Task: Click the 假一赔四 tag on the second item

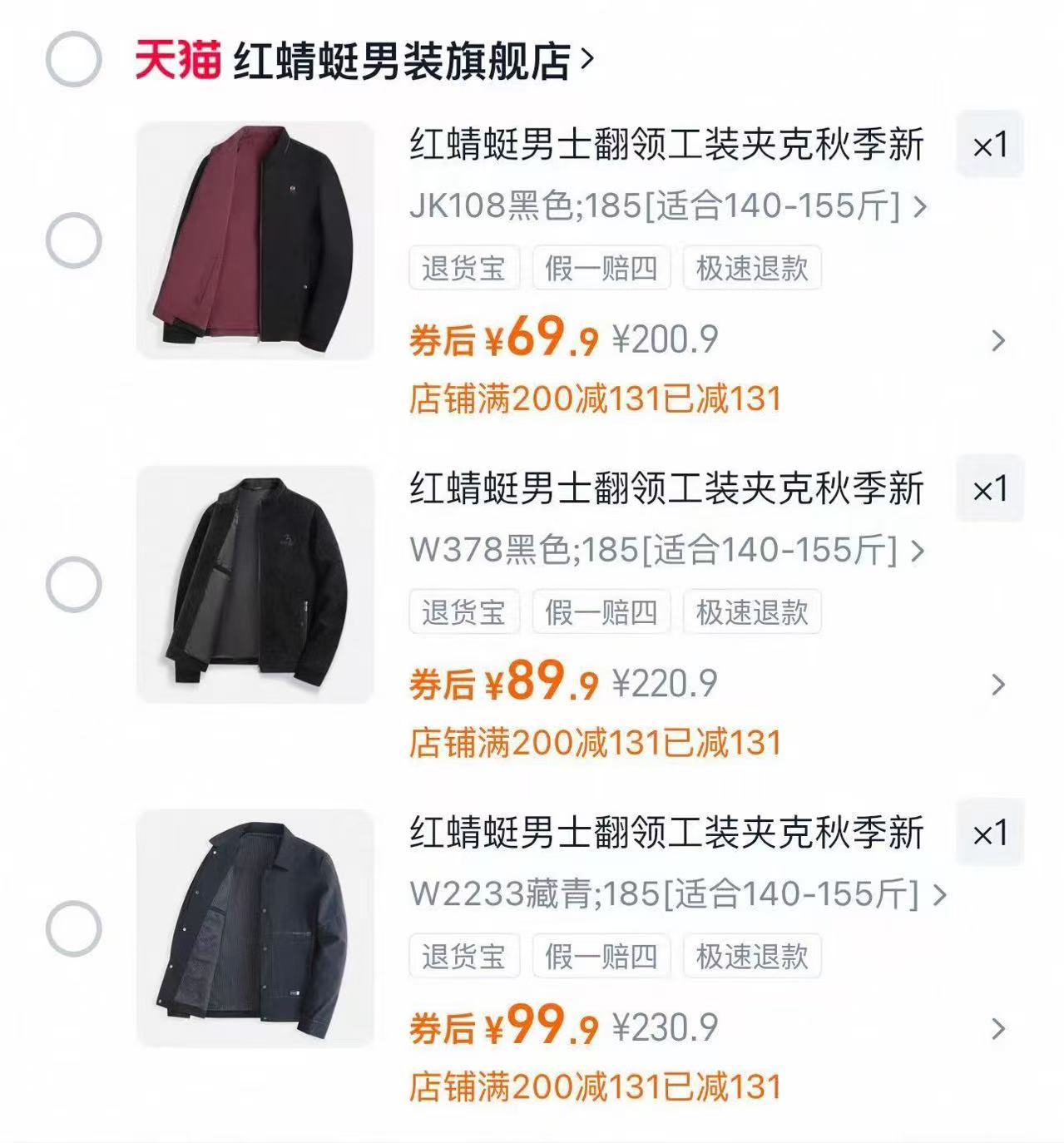Action: (601, 612)
